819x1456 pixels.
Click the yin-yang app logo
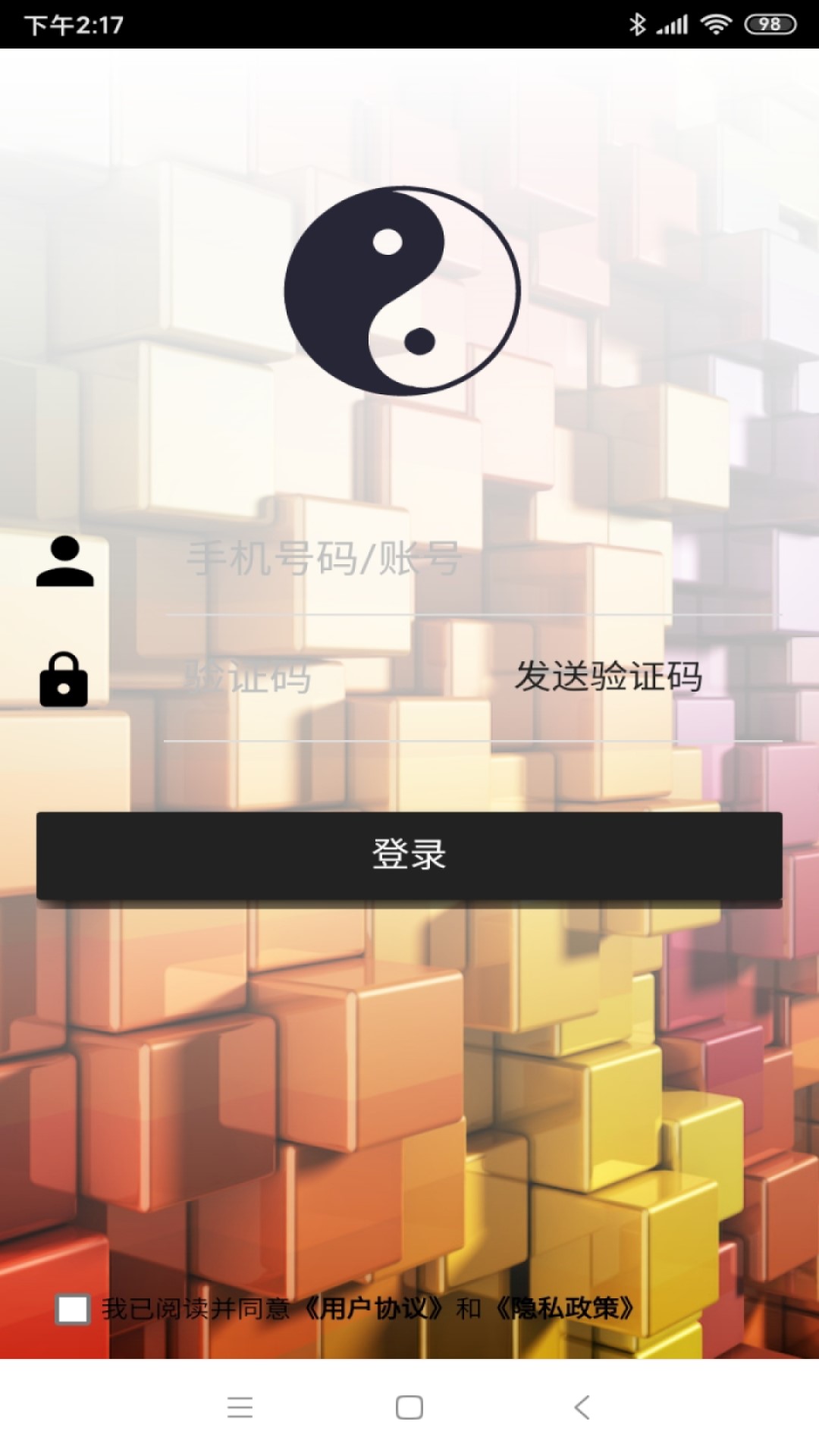click(400, 288)
